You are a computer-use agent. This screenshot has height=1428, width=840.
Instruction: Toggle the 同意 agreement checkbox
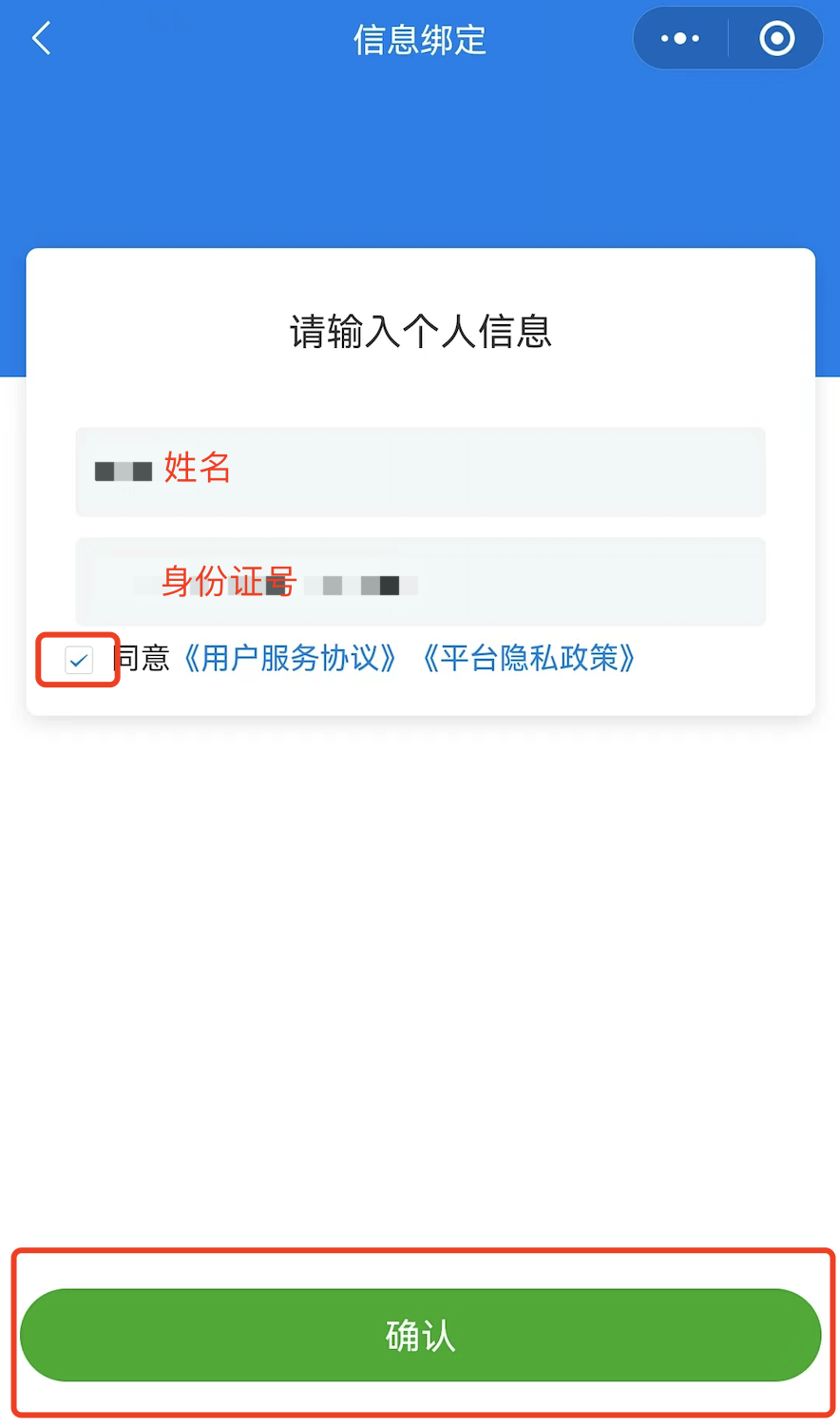79,659
